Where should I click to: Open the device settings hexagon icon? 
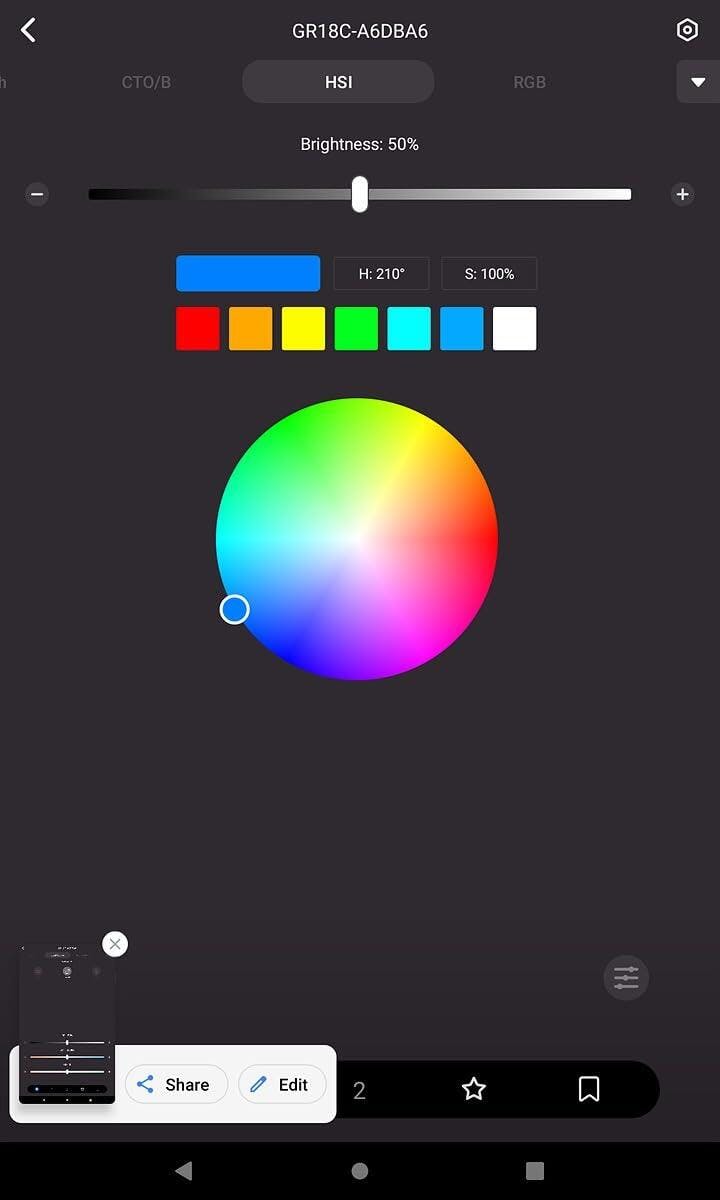click(x=687, y=30)
